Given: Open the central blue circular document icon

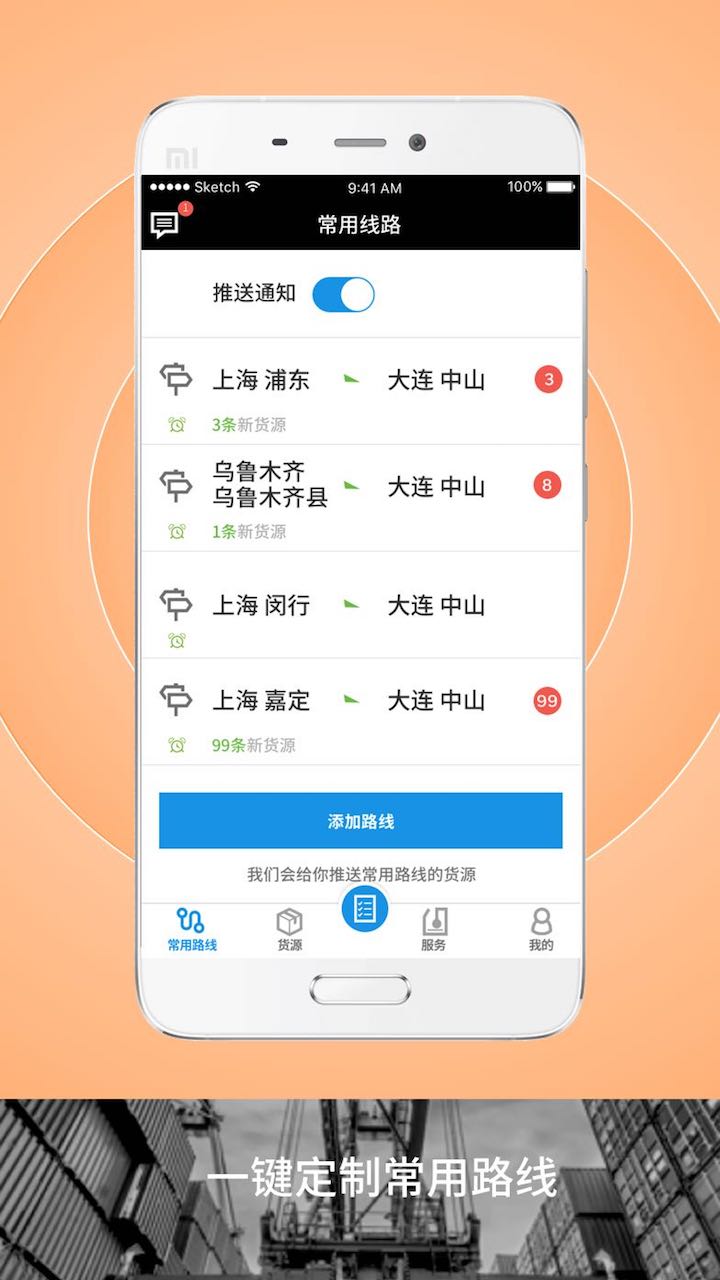Looking at the screenshot, I should tap(364, 910).
